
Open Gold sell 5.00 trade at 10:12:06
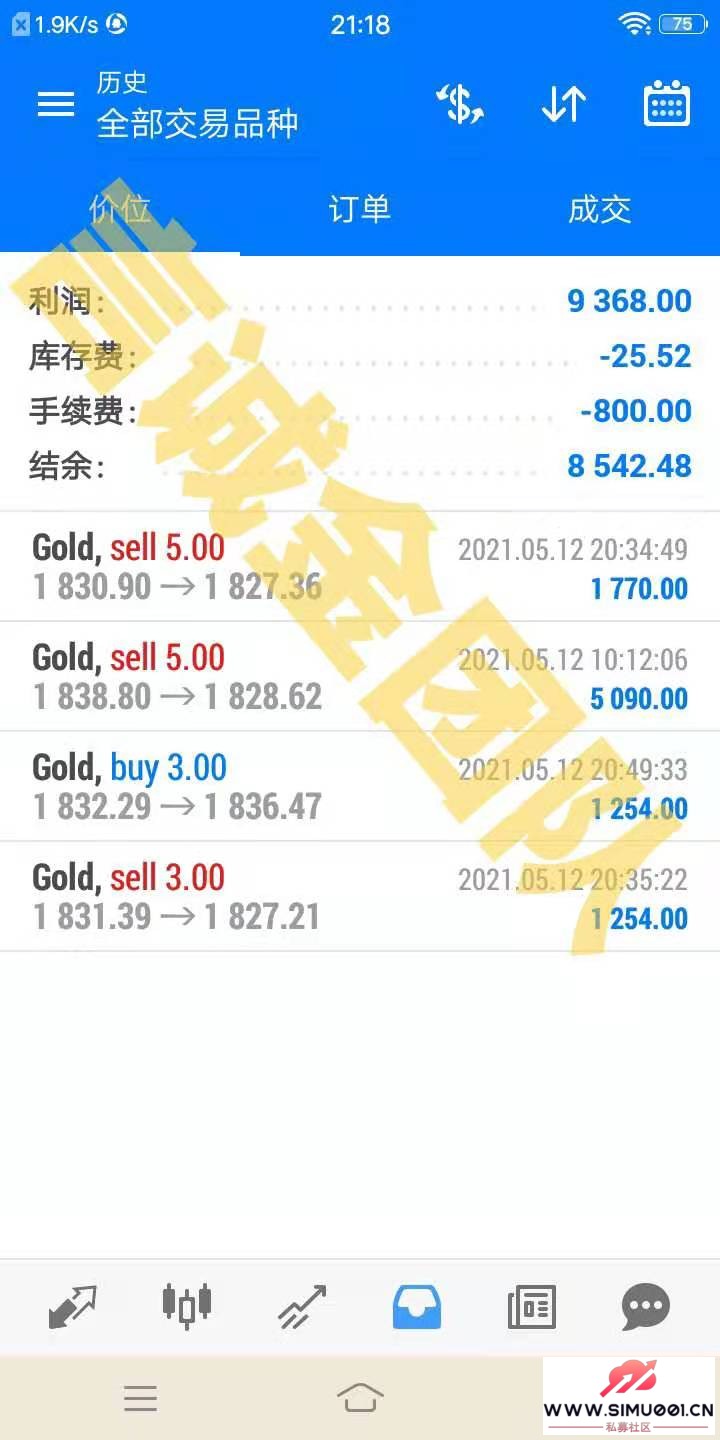coord(360,677)
